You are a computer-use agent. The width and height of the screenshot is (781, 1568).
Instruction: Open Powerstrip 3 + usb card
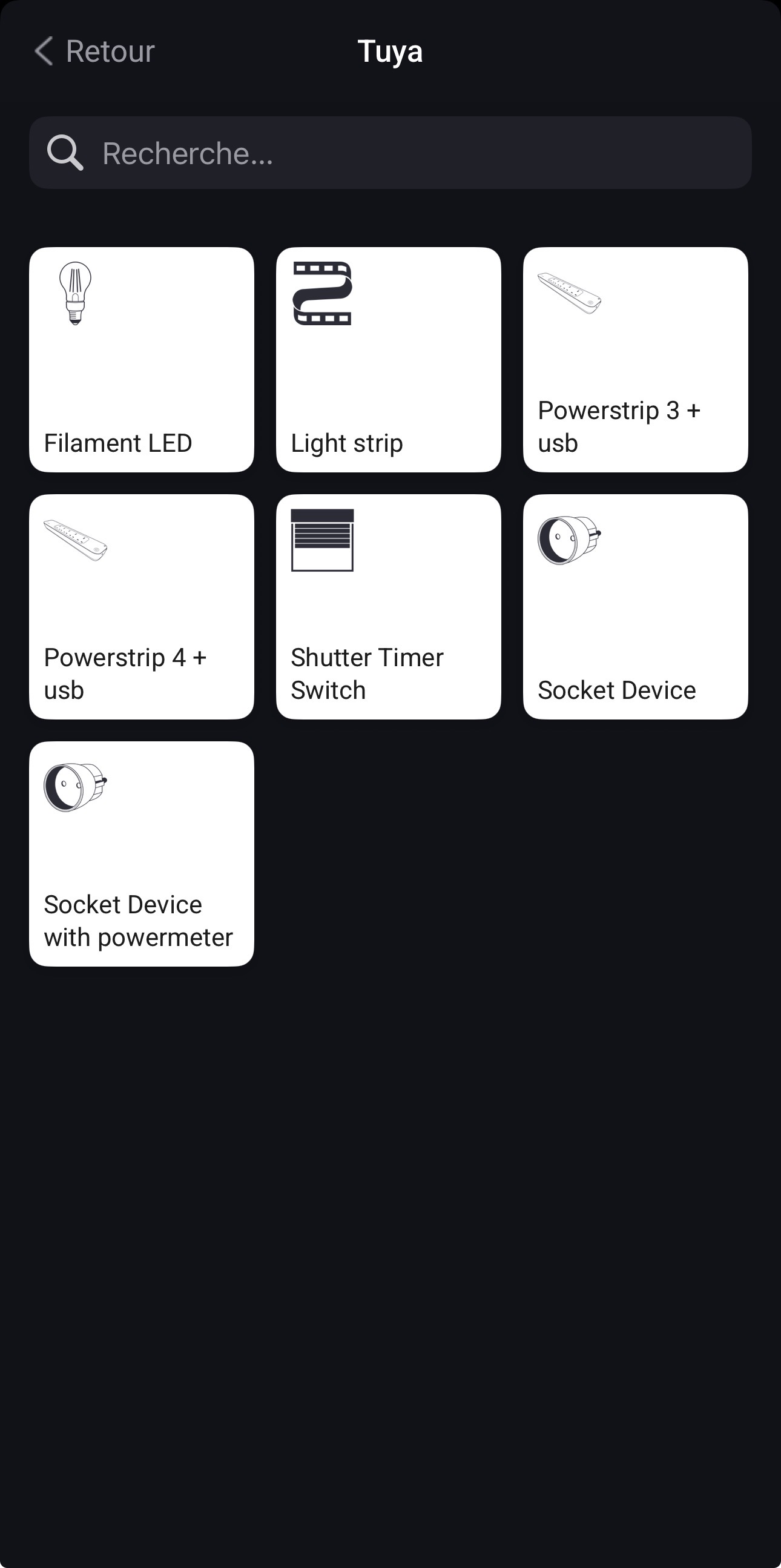click(x=635, y=359)
